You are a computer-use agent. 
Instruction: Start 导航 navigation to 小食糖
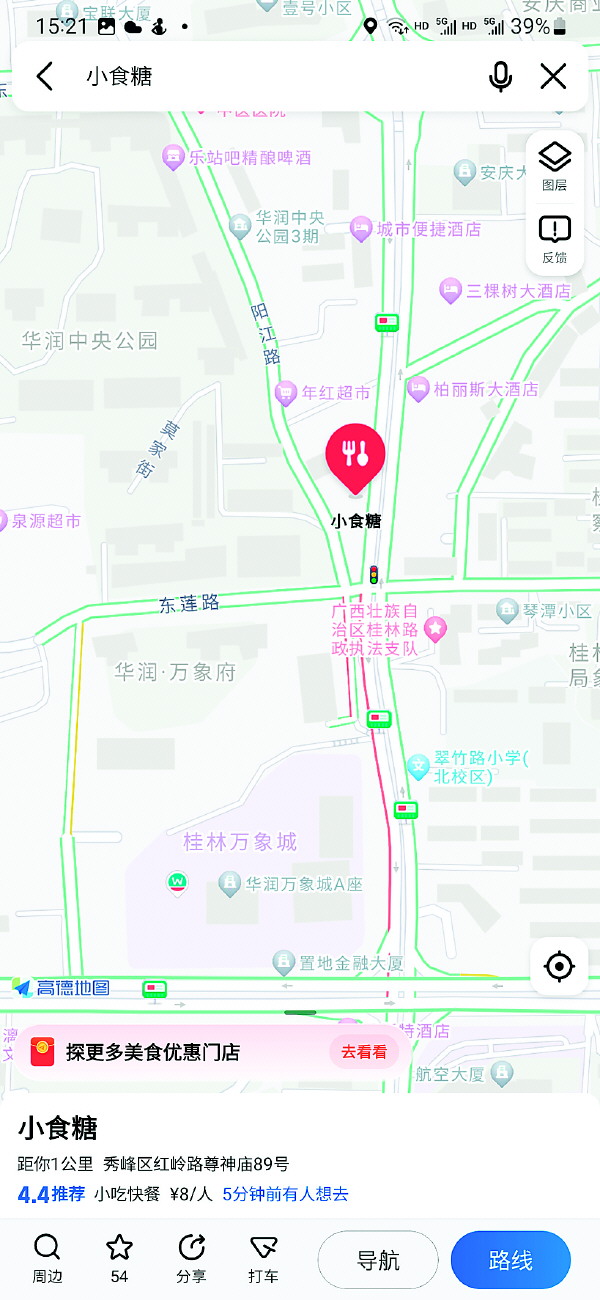click(x=378, y=1259)
